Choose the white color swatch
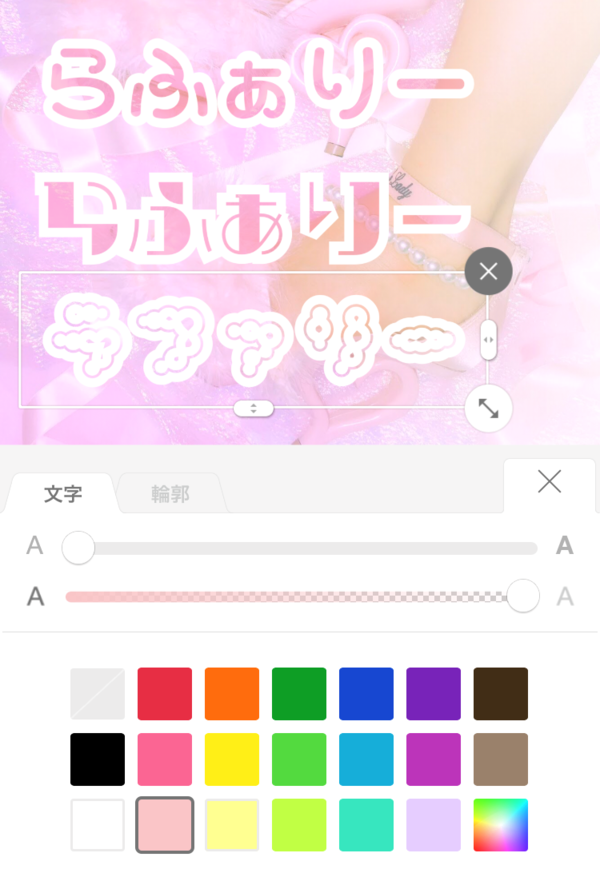The width and height of the screenshot is (600, 881). [x=97, y=825]
